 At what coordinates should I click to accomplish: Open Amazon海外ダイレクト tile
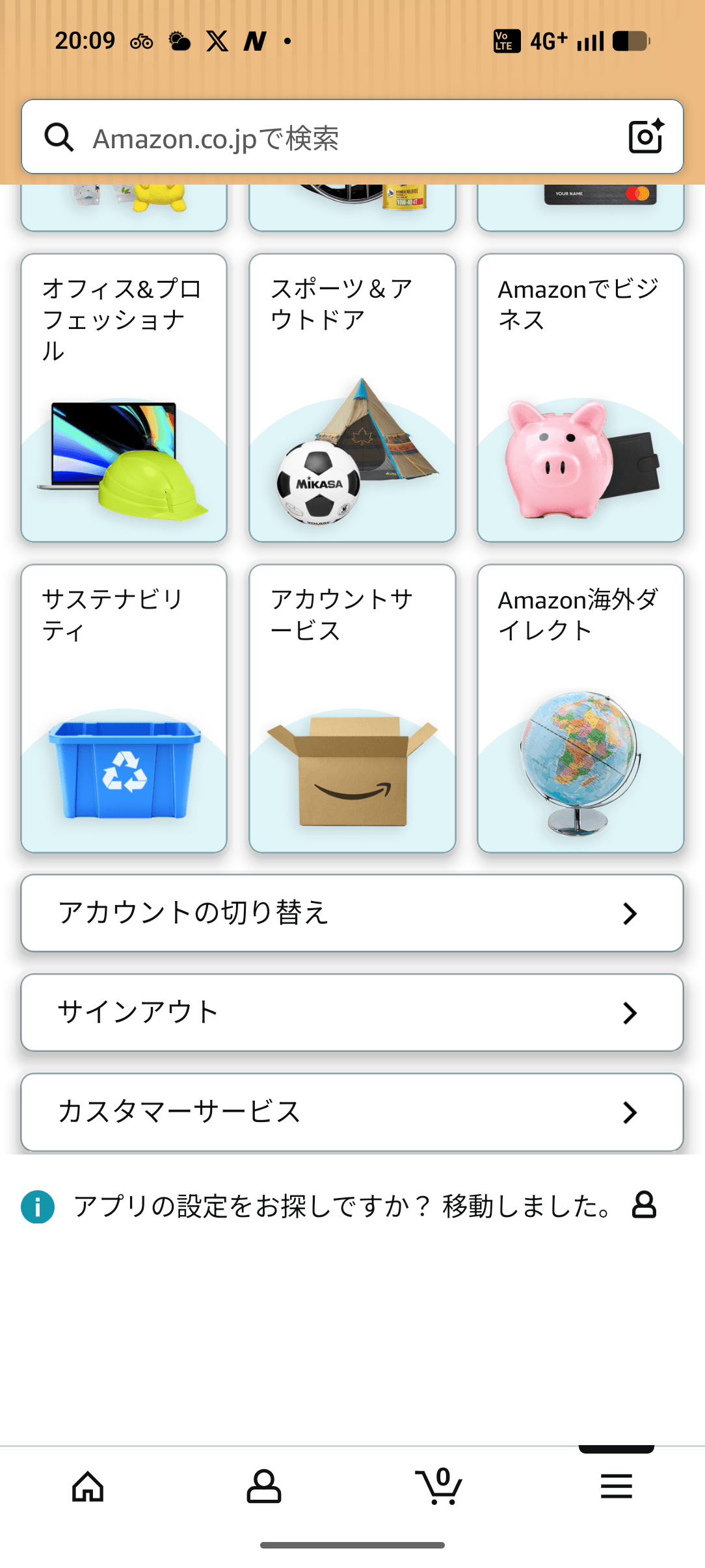tap(580, 709)
